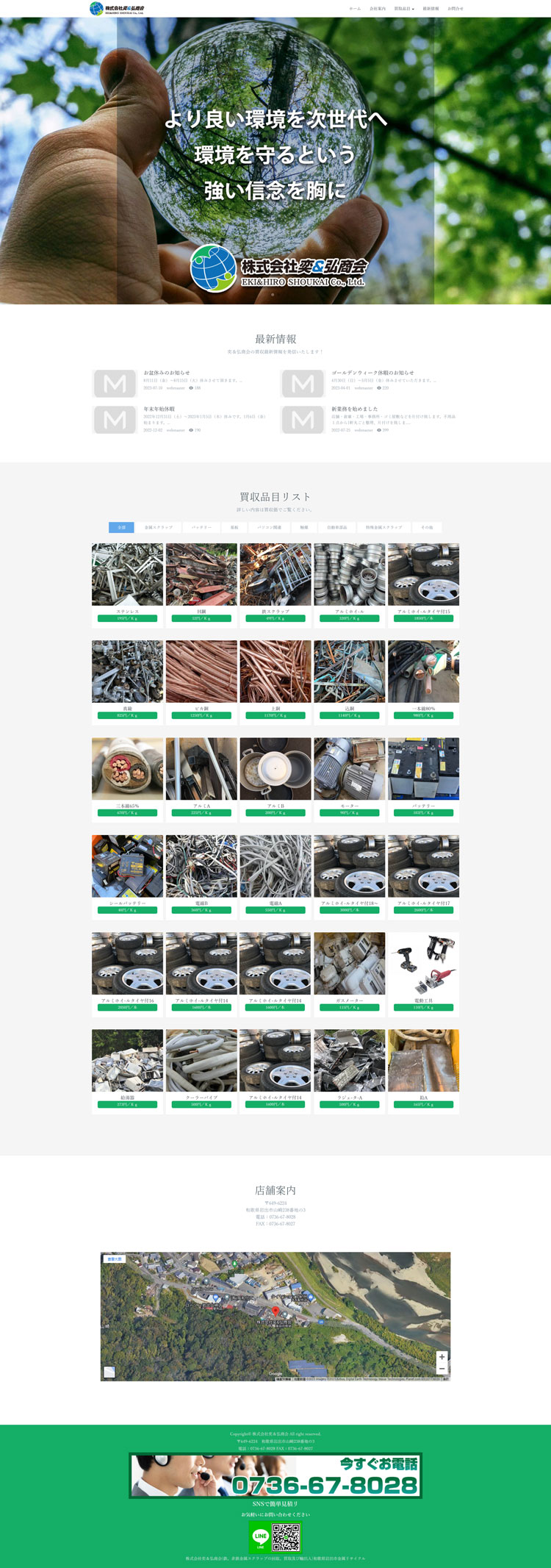The width and height of the screenshot is (551, 1568).
Task: Filter items by 金属スクラップ
Action: pyautogui.click(x=159, y=527)
